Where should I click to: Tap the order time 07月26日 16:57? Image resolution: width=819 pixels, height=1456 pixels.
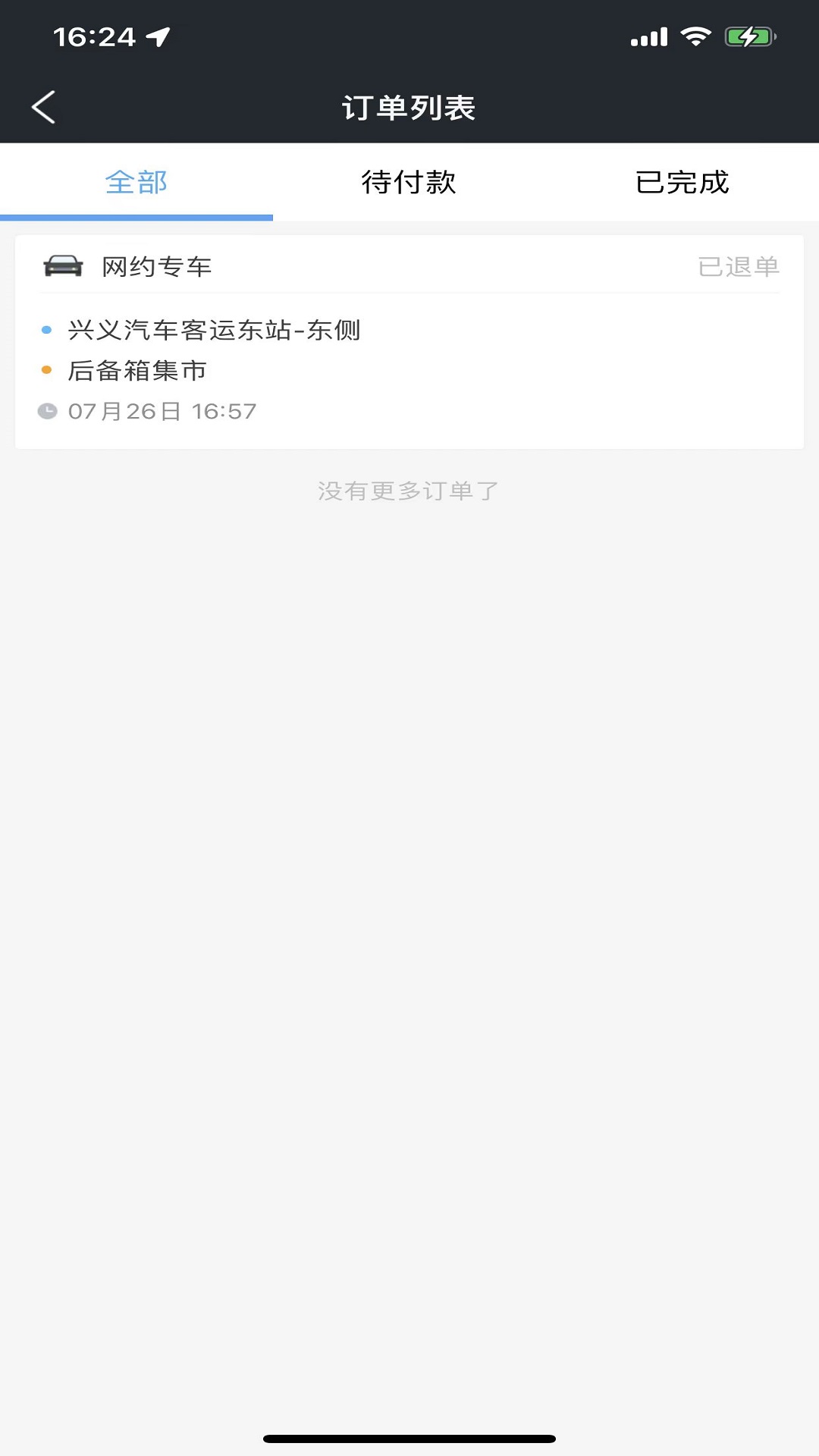(162, 411)
